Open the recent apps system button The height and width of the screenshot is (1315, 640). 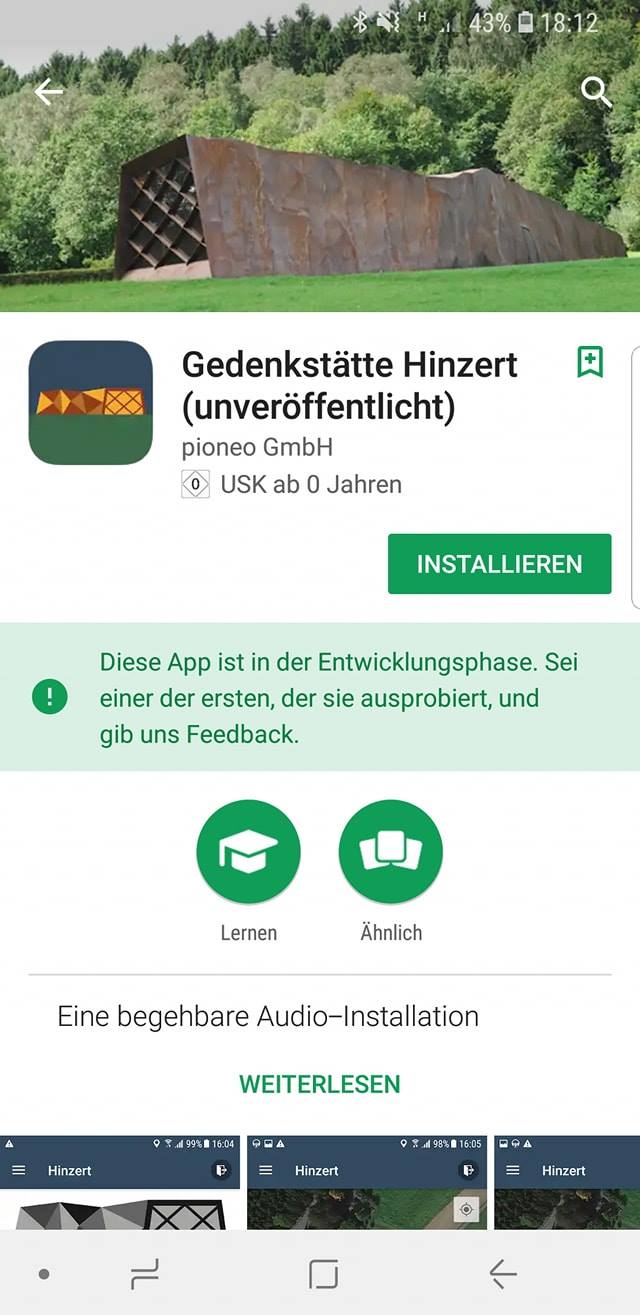(x=145, y=1274)
